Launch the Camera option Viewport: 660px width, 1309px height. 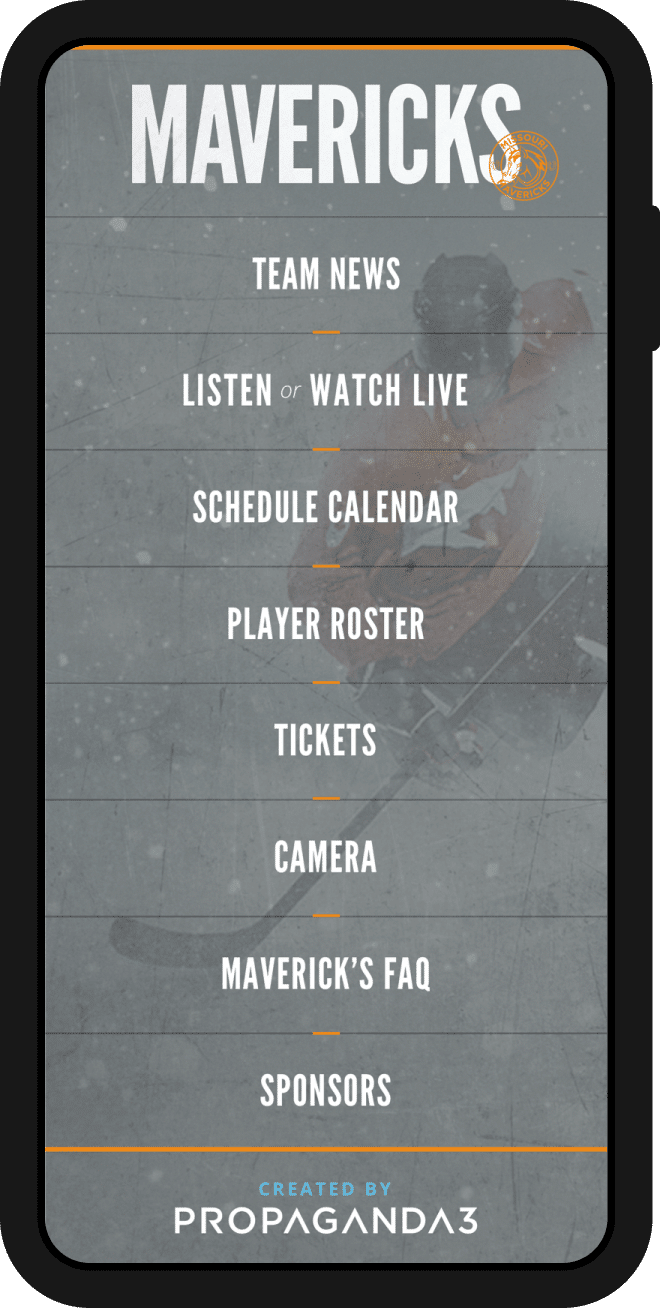(326, 857)
